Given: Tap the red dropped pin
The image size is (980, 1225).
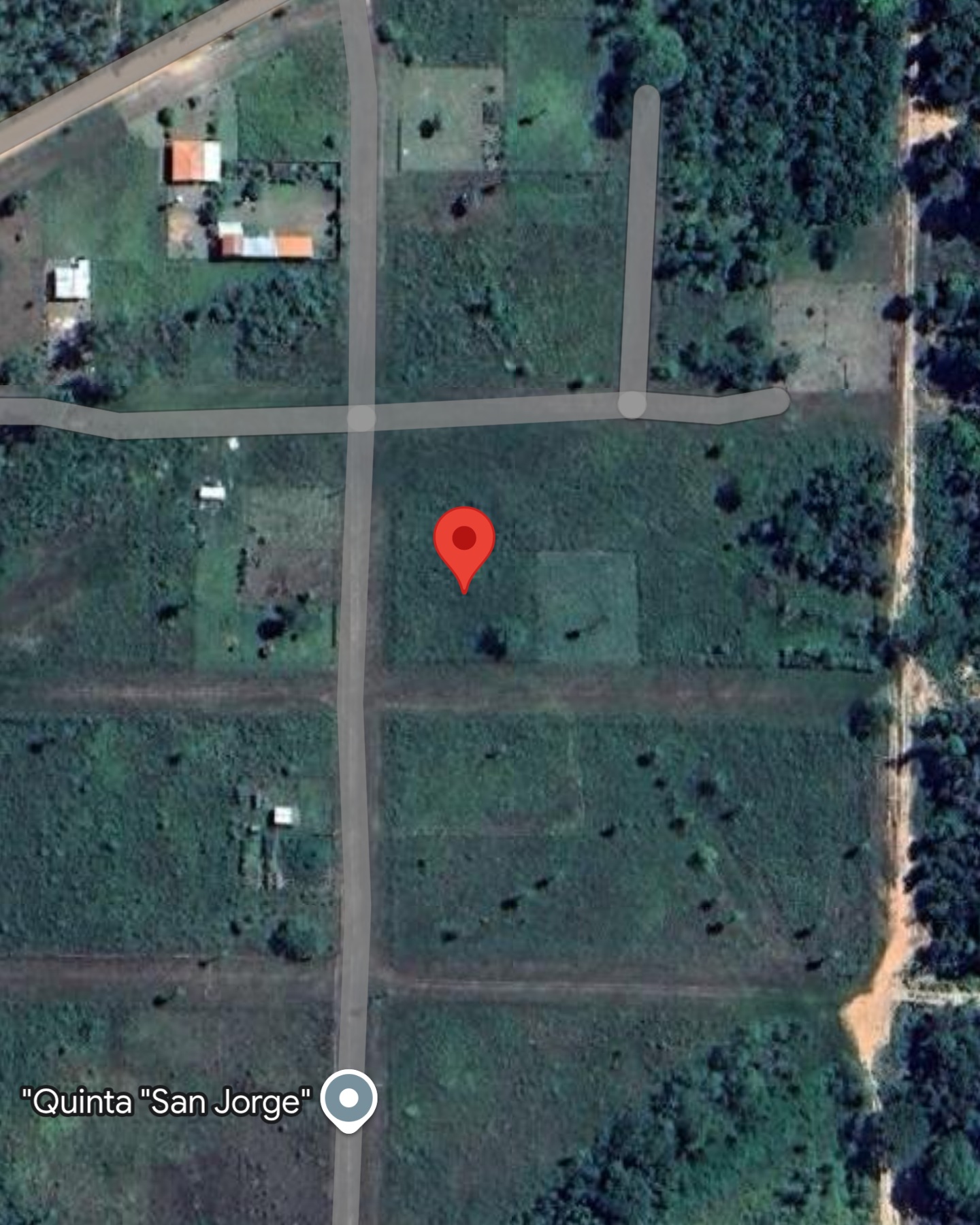Looking at the screenshot, I should pos(464,540).
